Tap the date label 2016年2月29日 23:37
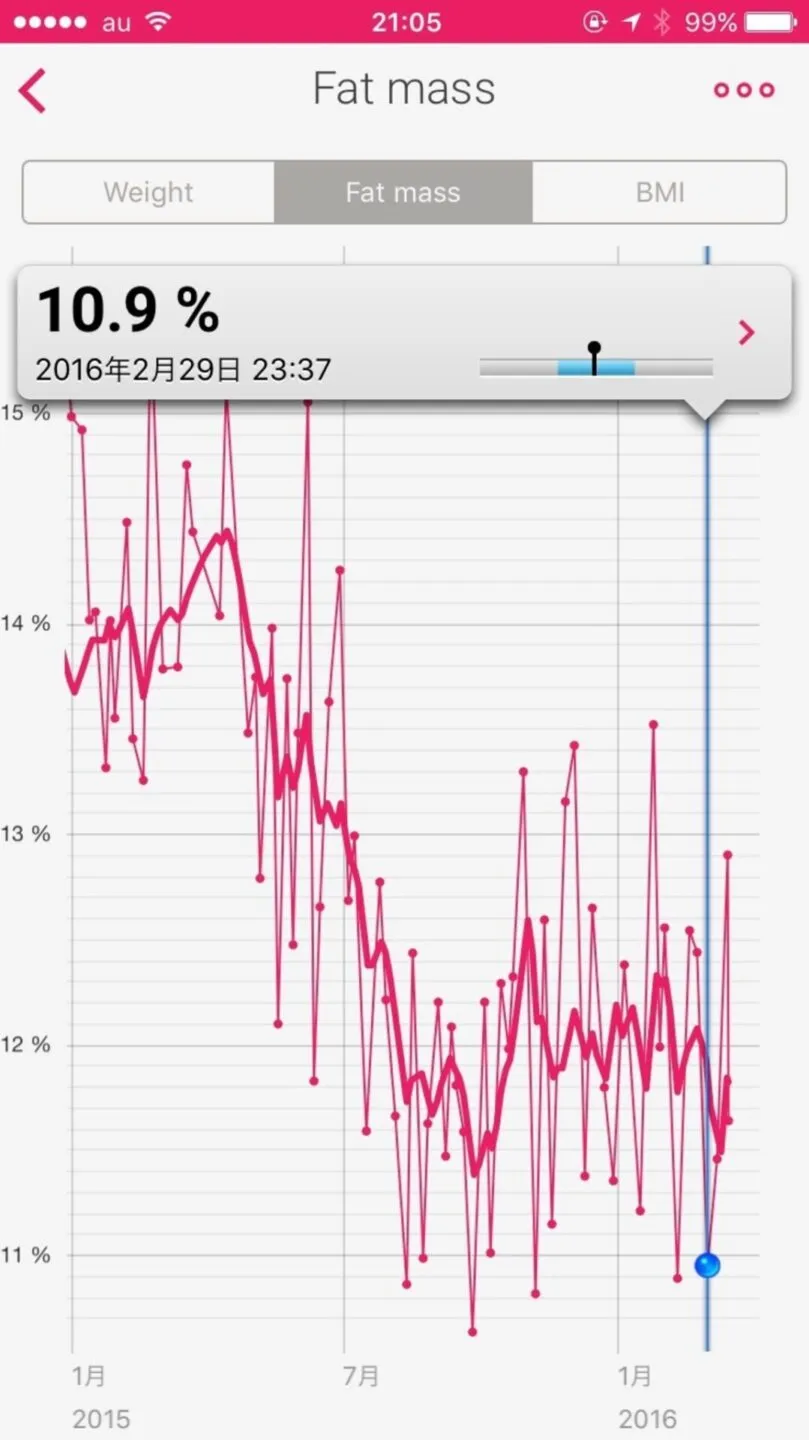809x1440 pixels. (182, 369)
